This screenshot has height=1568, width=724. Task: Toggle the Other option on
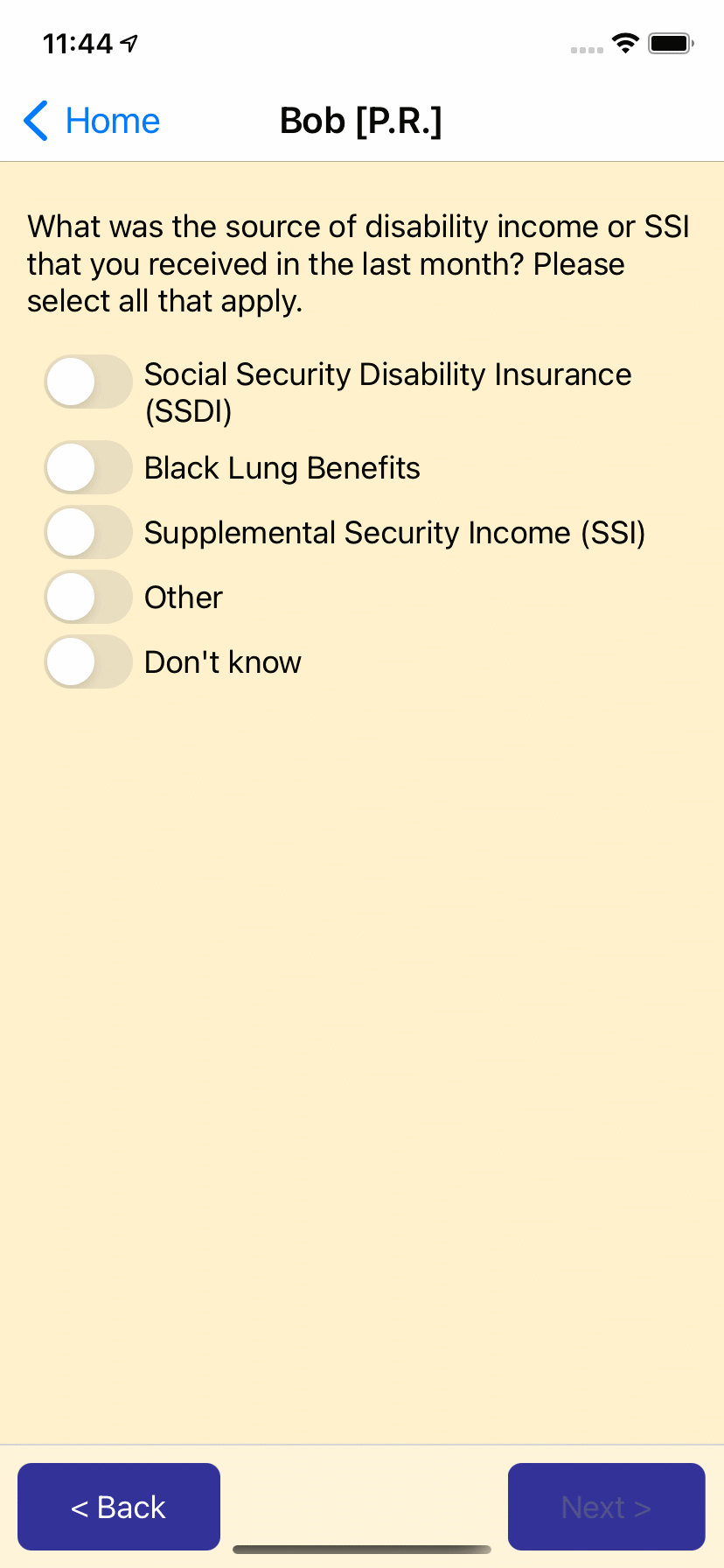(x=88, y=597)
